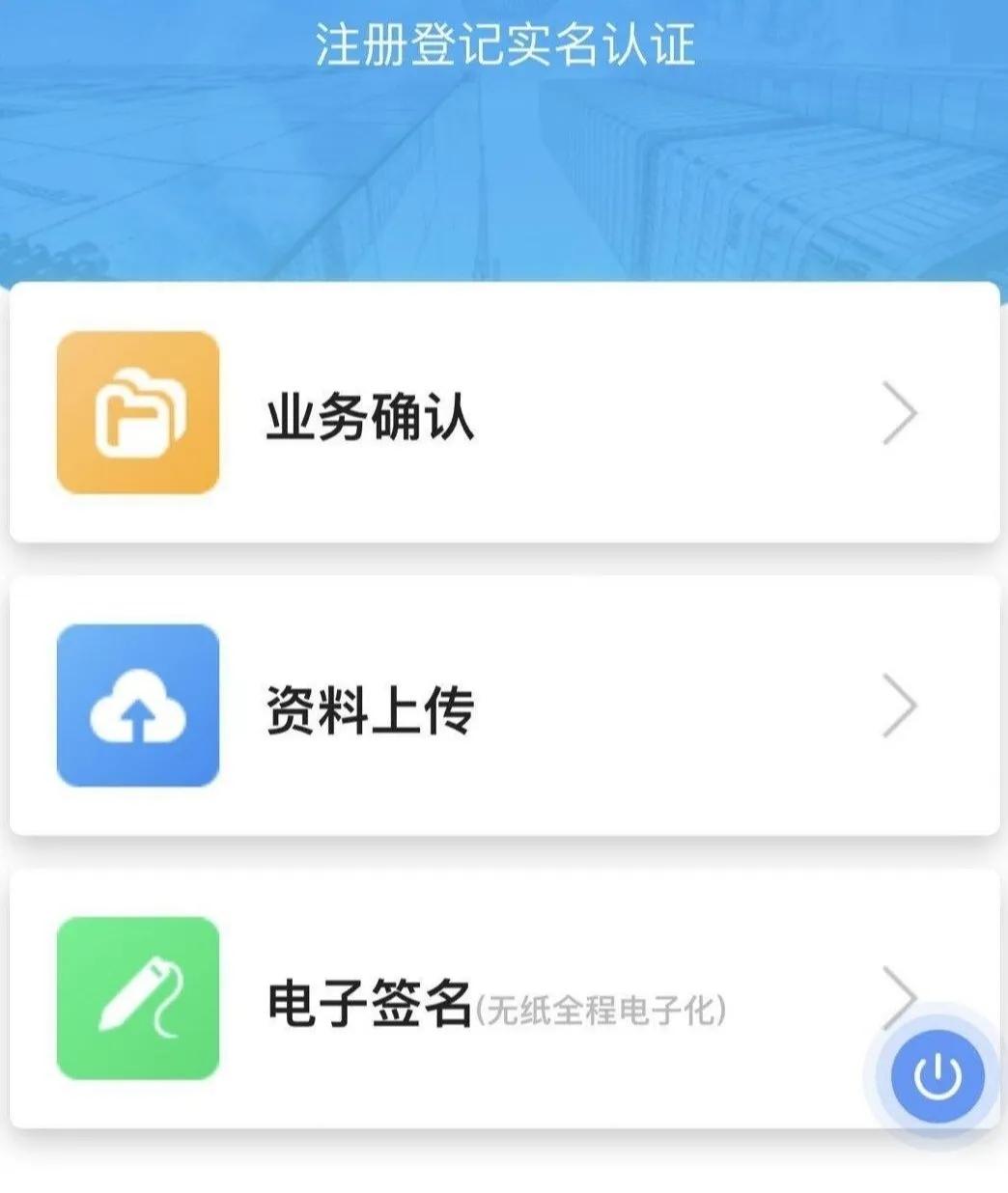Open the 资料上传 row with its arrow
The height and width of the screenshot is (1193, 1008).
click(898, 707)
